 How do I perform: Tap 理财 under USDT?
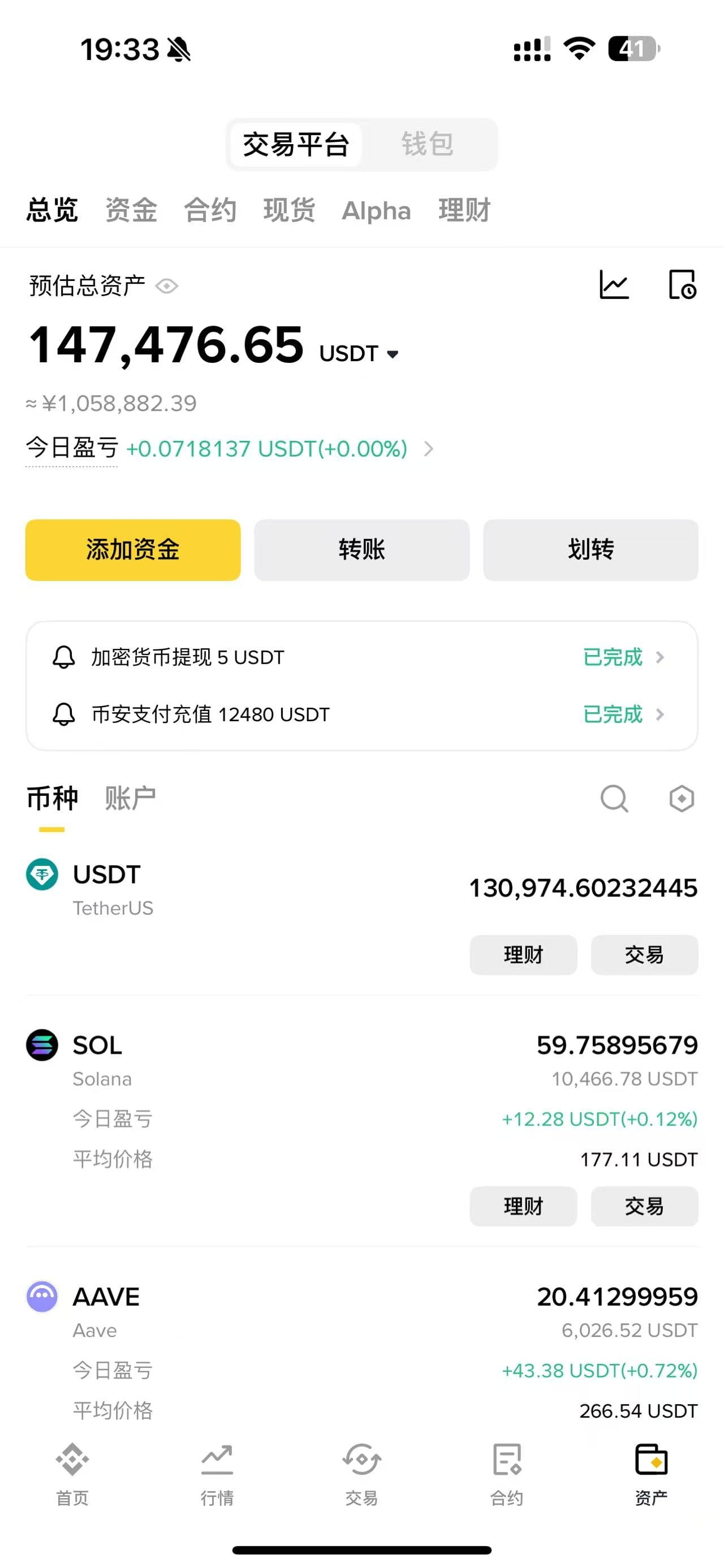pos(523,955)
